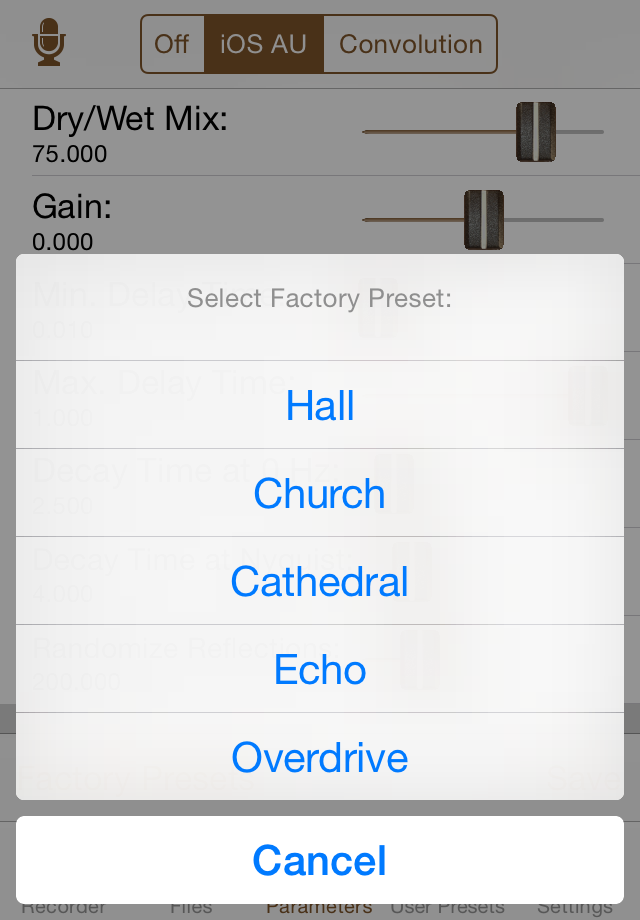Screen dimensions: 640x920
Task: Choose the Church preset
Action: 320,494
